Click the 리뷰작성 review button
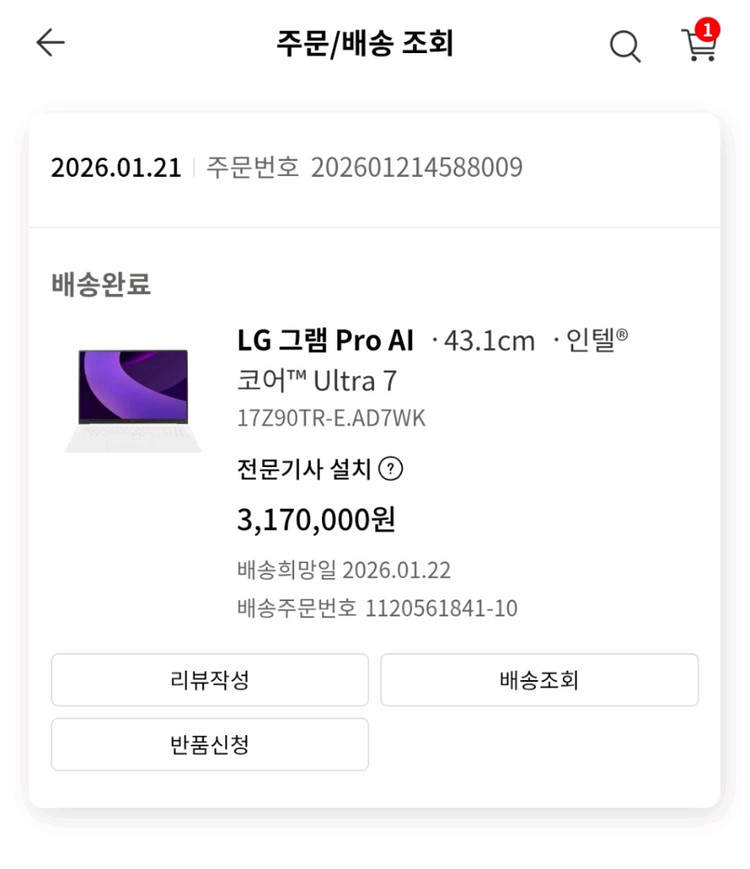 point(209,679)
